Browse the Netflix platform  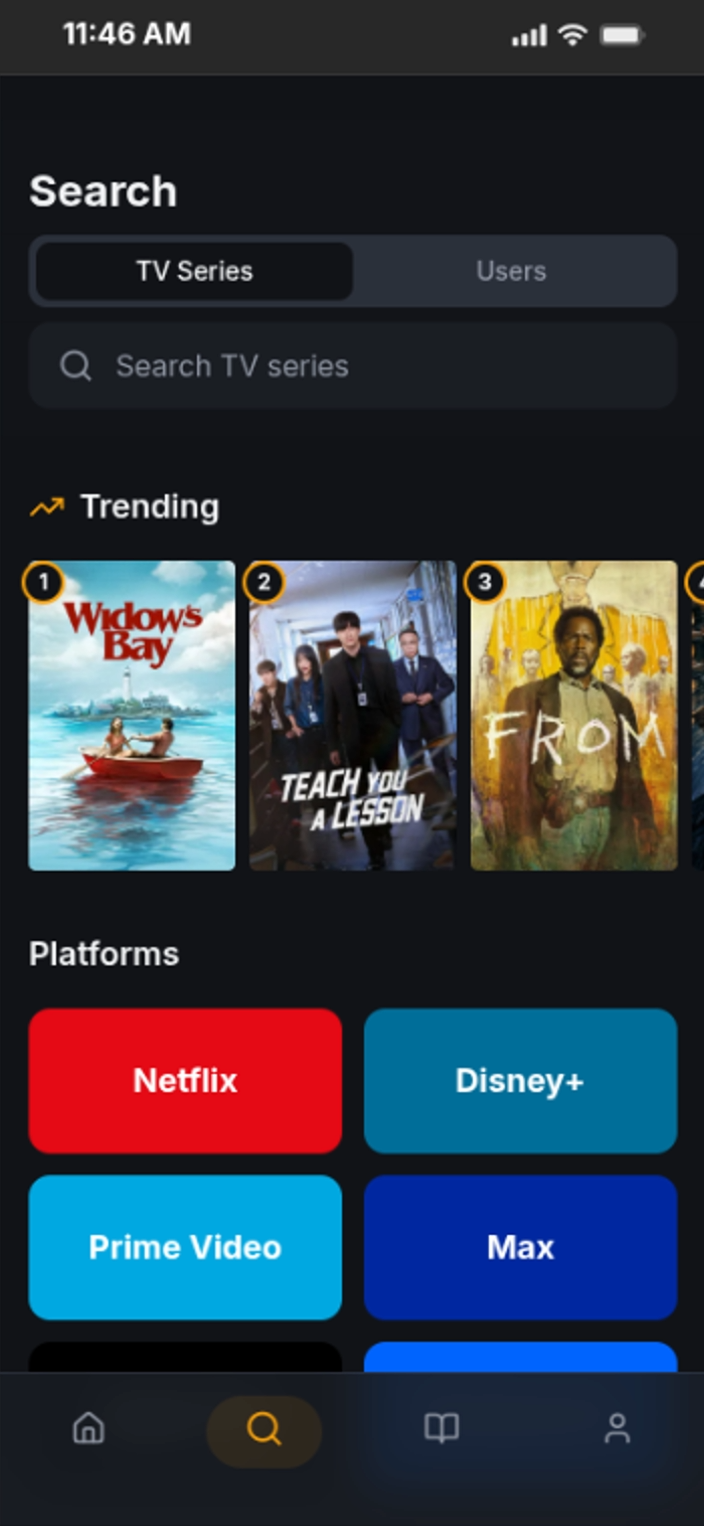click(x=185, y=1080)
